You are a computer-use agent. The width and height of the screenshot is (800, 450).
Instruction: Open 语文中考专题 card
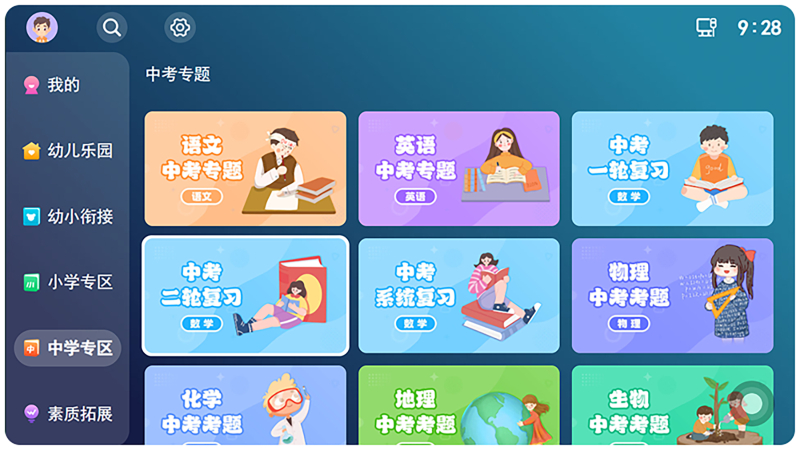[x=245, y=168]
